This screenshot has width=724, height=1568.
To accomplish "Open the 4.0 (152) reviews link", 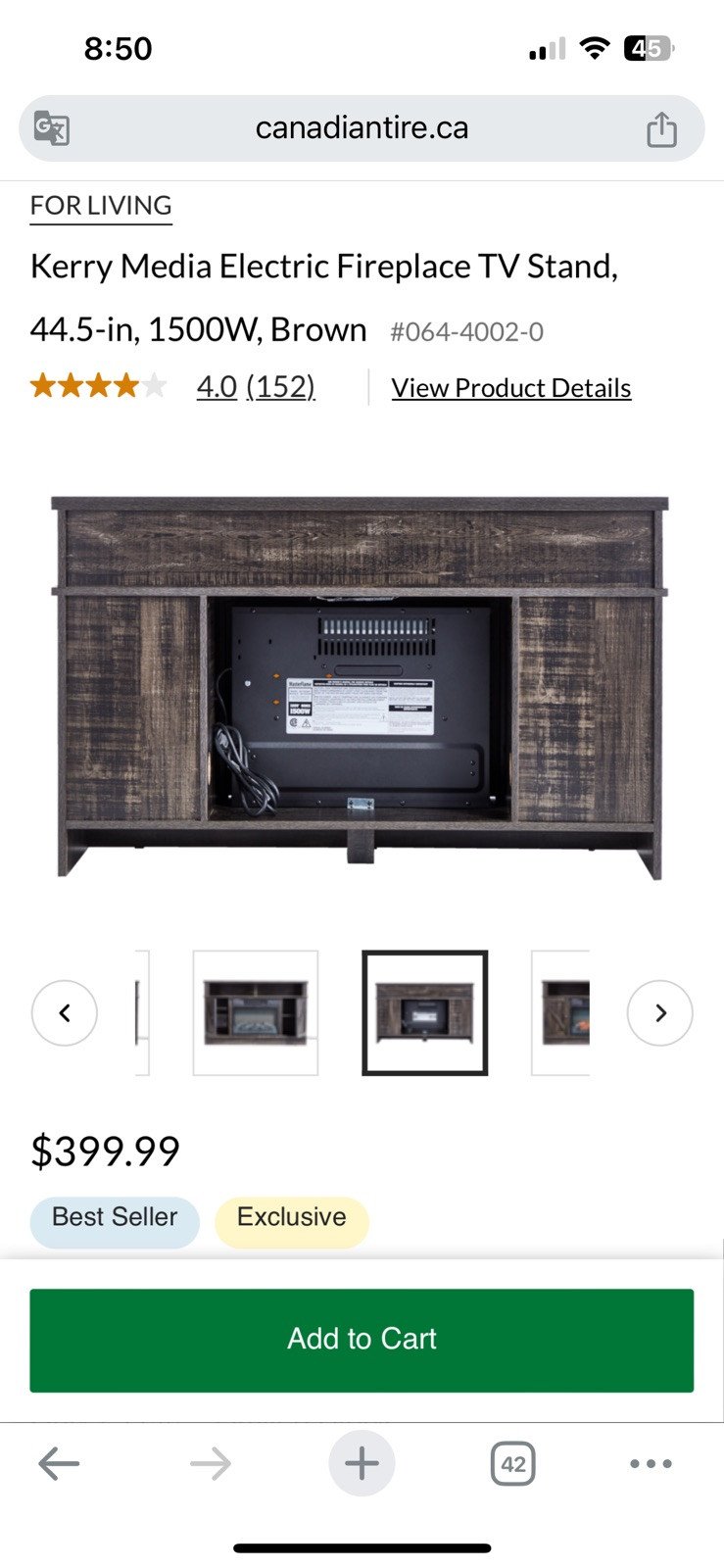I will tap(256, 387).
